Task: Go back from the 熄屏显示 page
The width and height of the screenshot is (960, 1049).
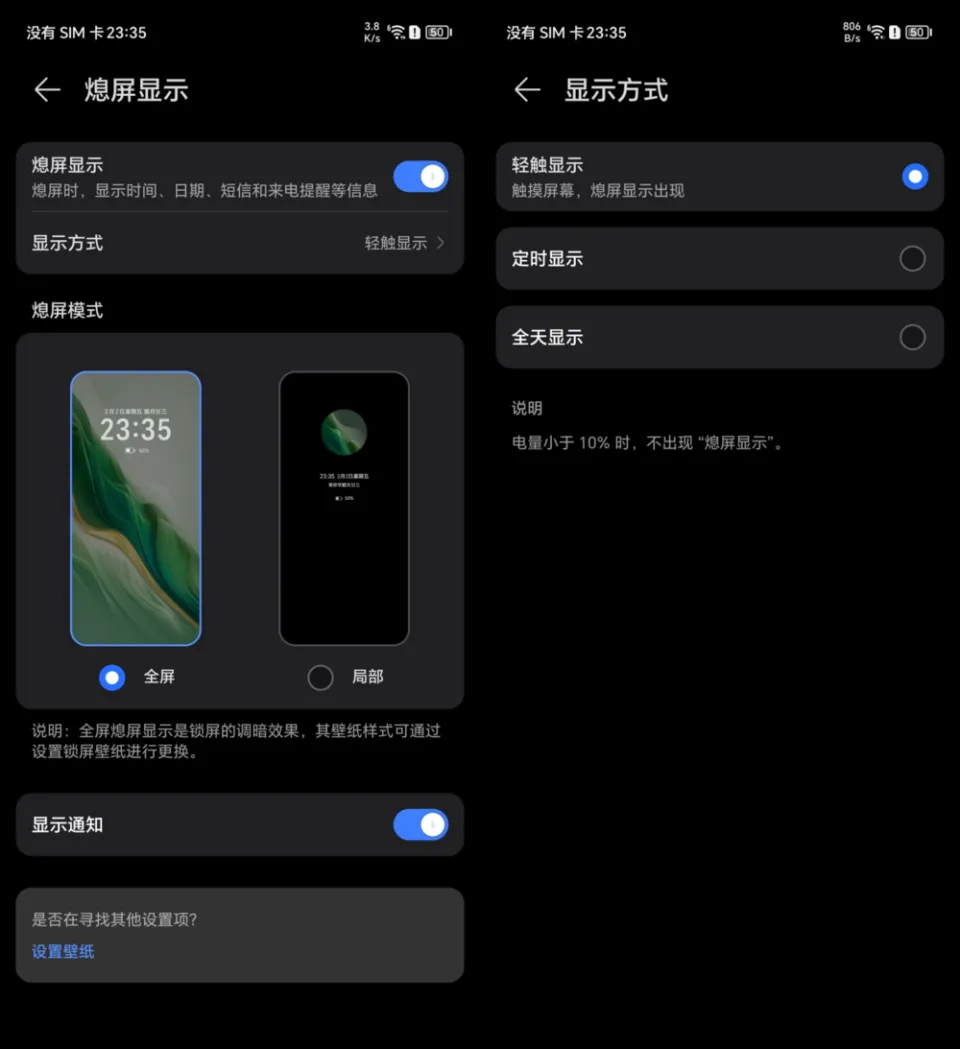Action: 47,90
